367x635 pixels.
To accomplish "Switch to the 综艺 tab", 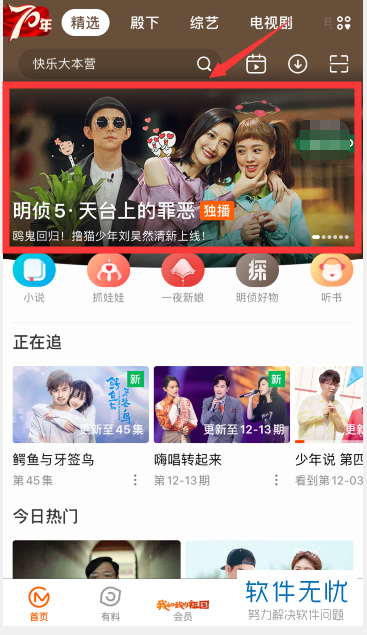I will pyautogui.click(x=204, y=23).
